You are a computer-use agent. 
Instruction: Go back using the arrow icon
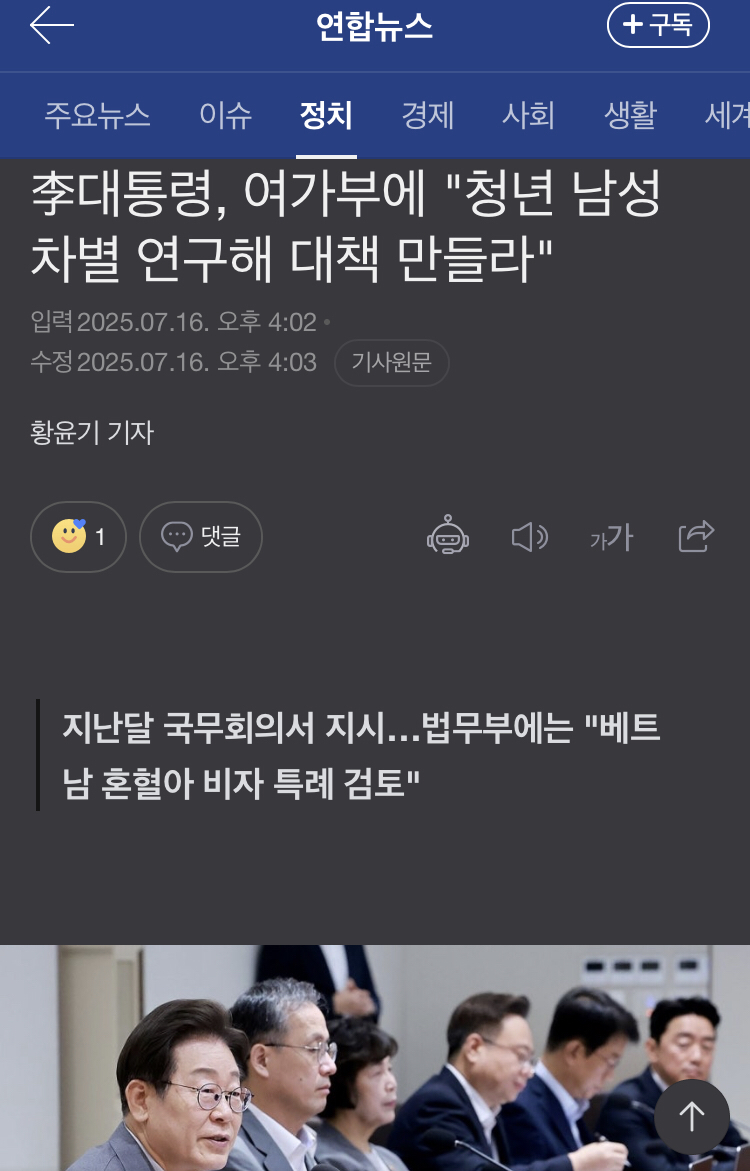point(52,26)
